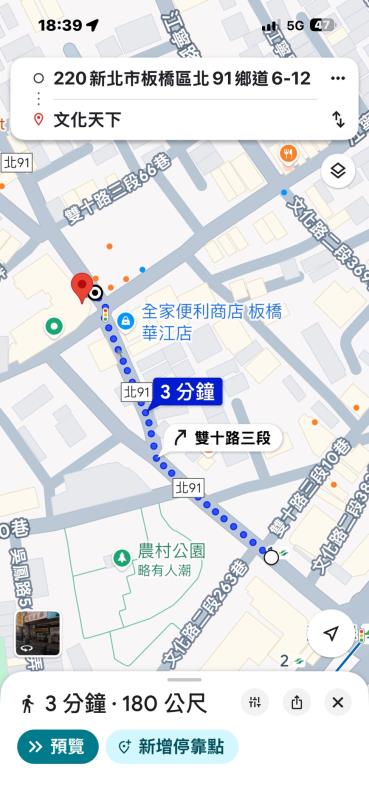Swap start and destination points
Viewport: 369px width, 800px height.
point(338,119)
